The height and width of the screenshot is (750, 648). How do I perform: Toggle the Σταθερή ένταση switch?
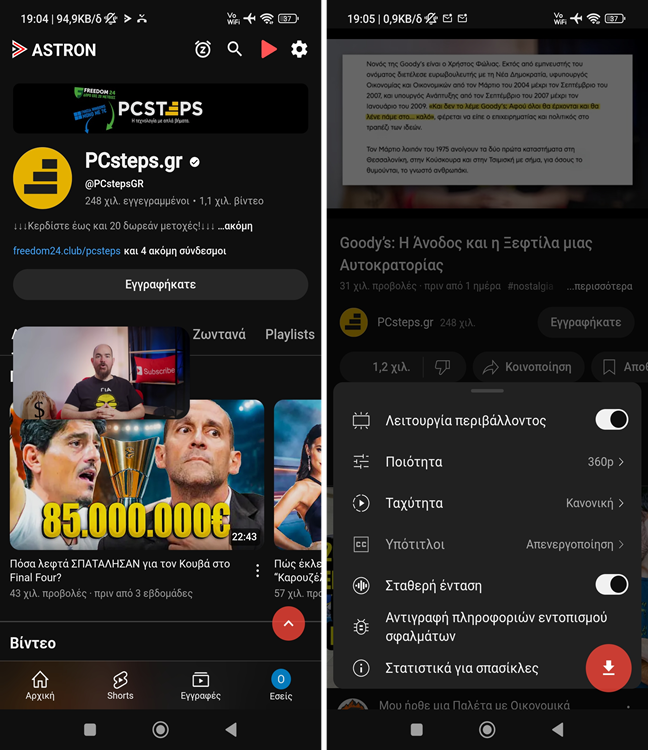(611, 585)
